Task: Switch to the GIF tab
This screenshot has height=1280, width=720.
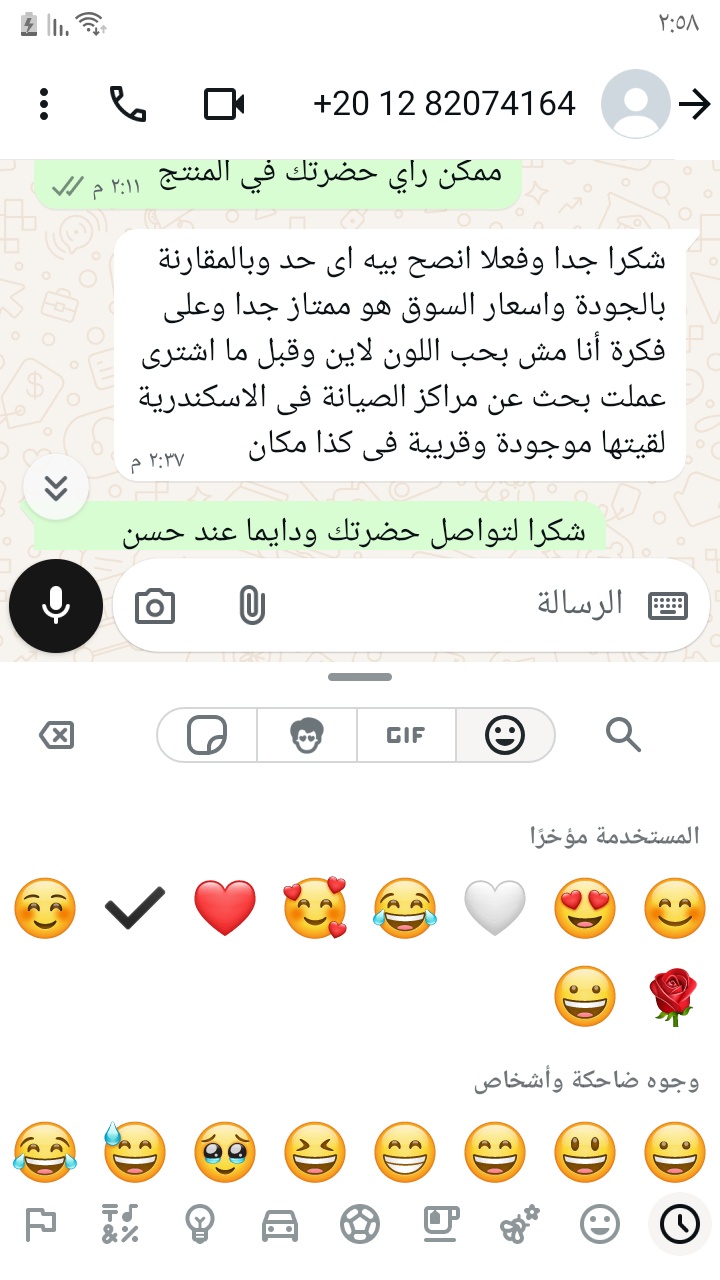Action: pos(406,737)
